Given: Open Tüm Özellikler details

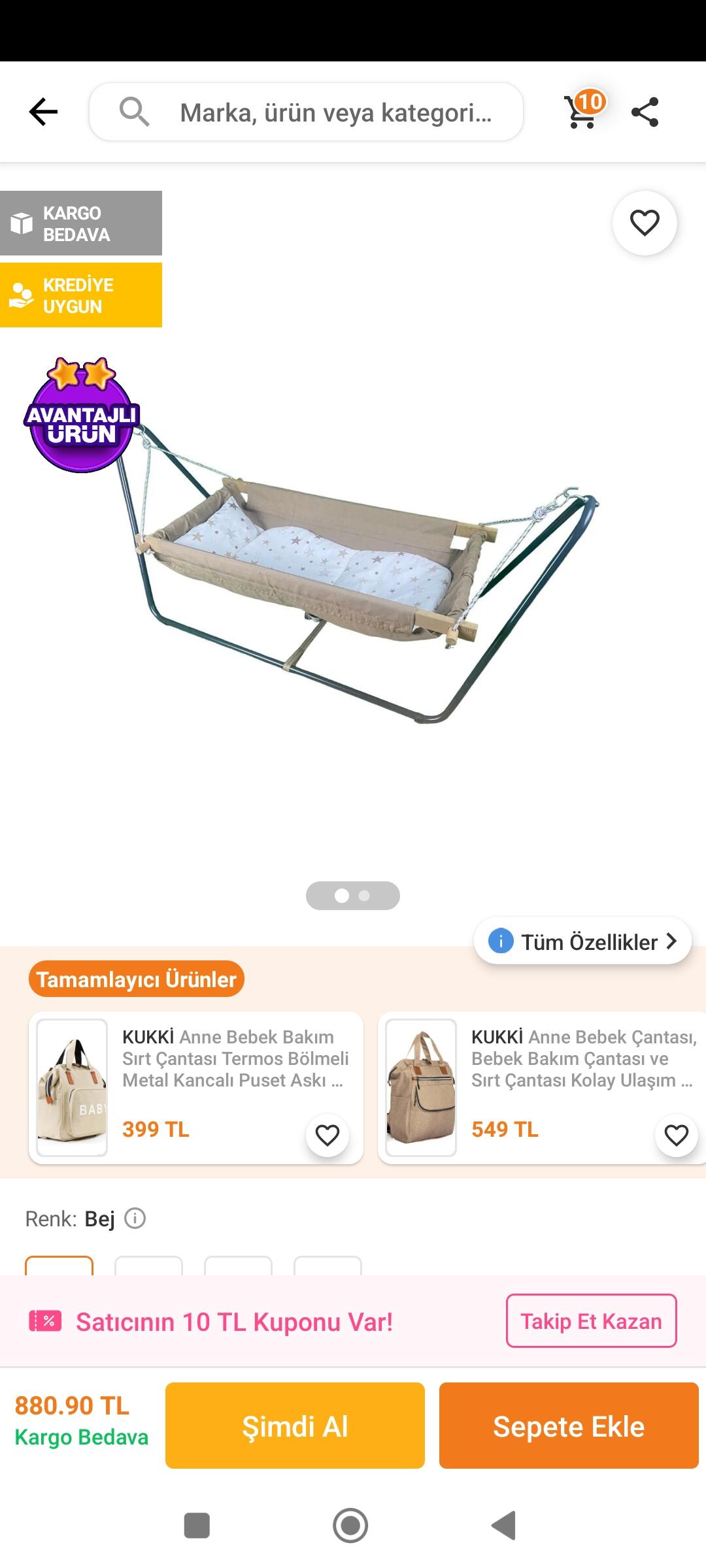Looking at the screenshot, I should tap(582, 941).
